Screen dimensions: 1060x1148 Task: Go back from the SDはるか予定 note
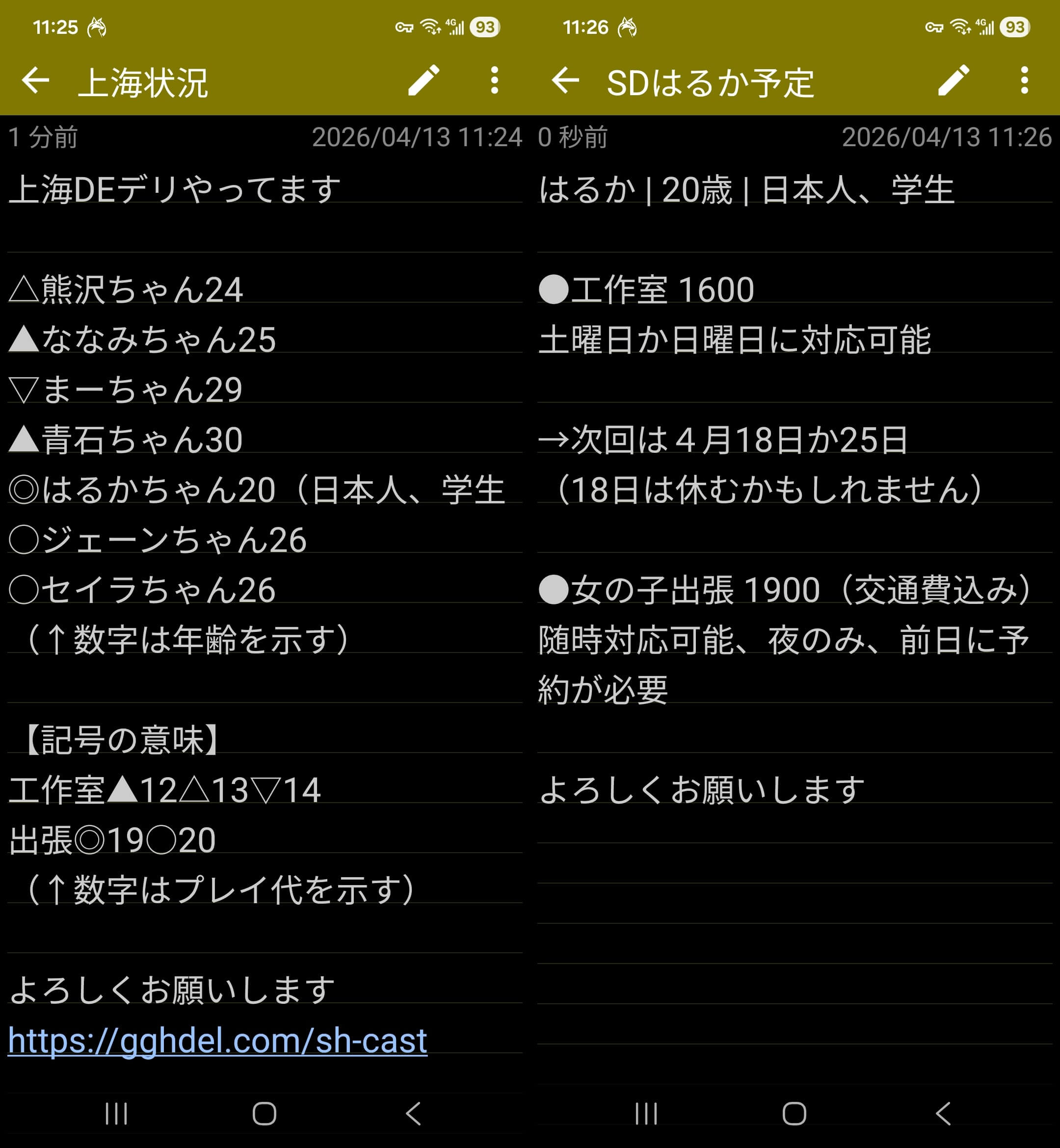click(x=565, y=80)
